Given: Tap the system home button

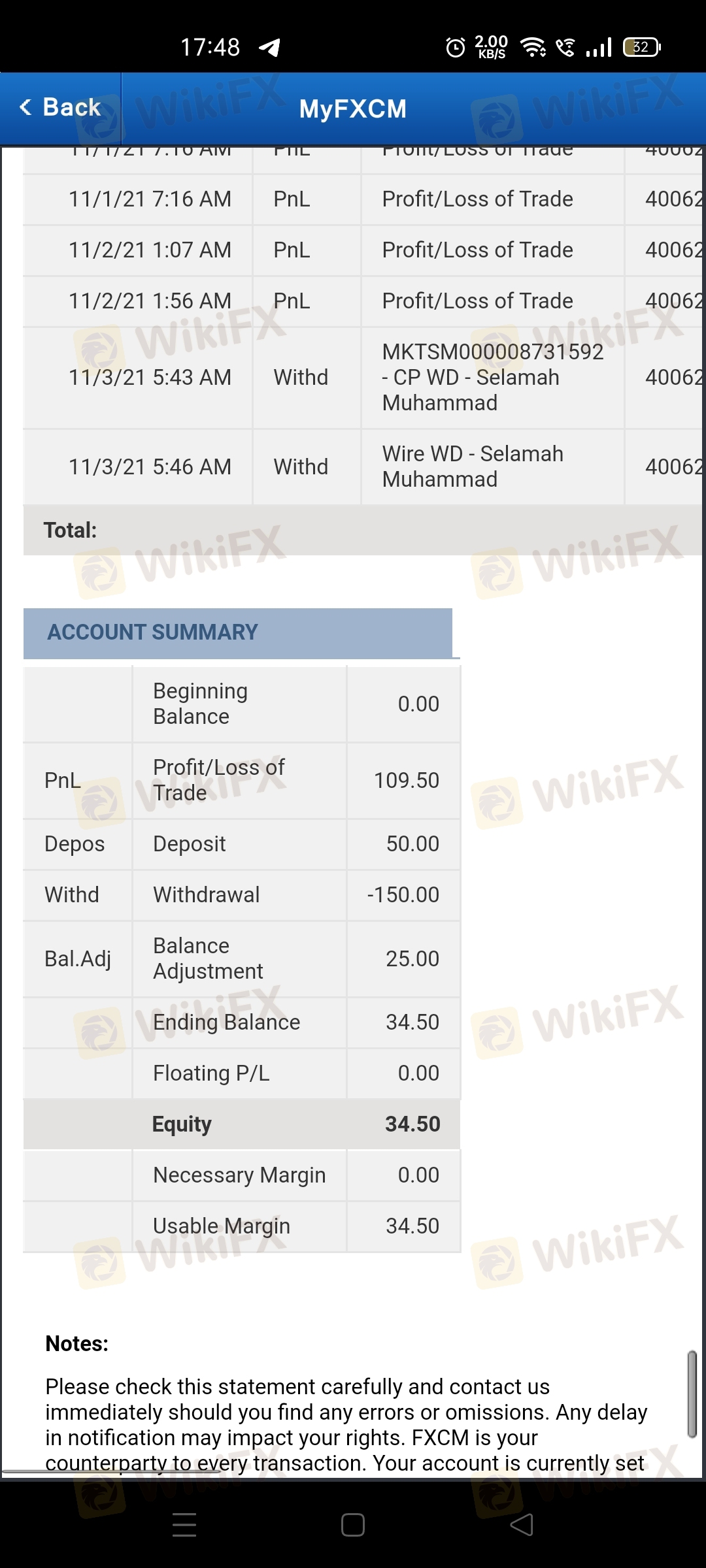Looking at the screenshot, I should 353,1525.
